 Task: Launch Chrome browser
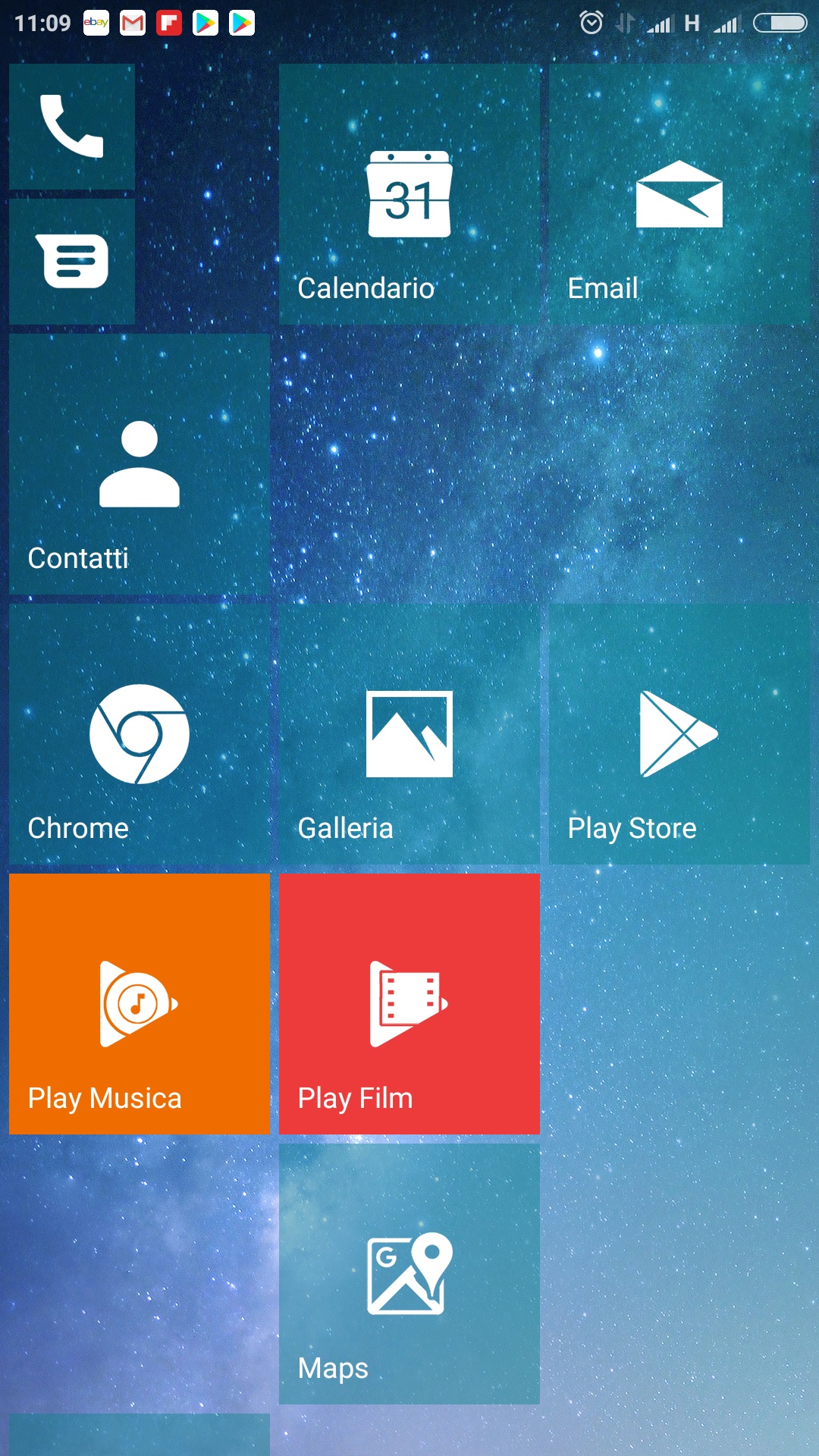140,734
